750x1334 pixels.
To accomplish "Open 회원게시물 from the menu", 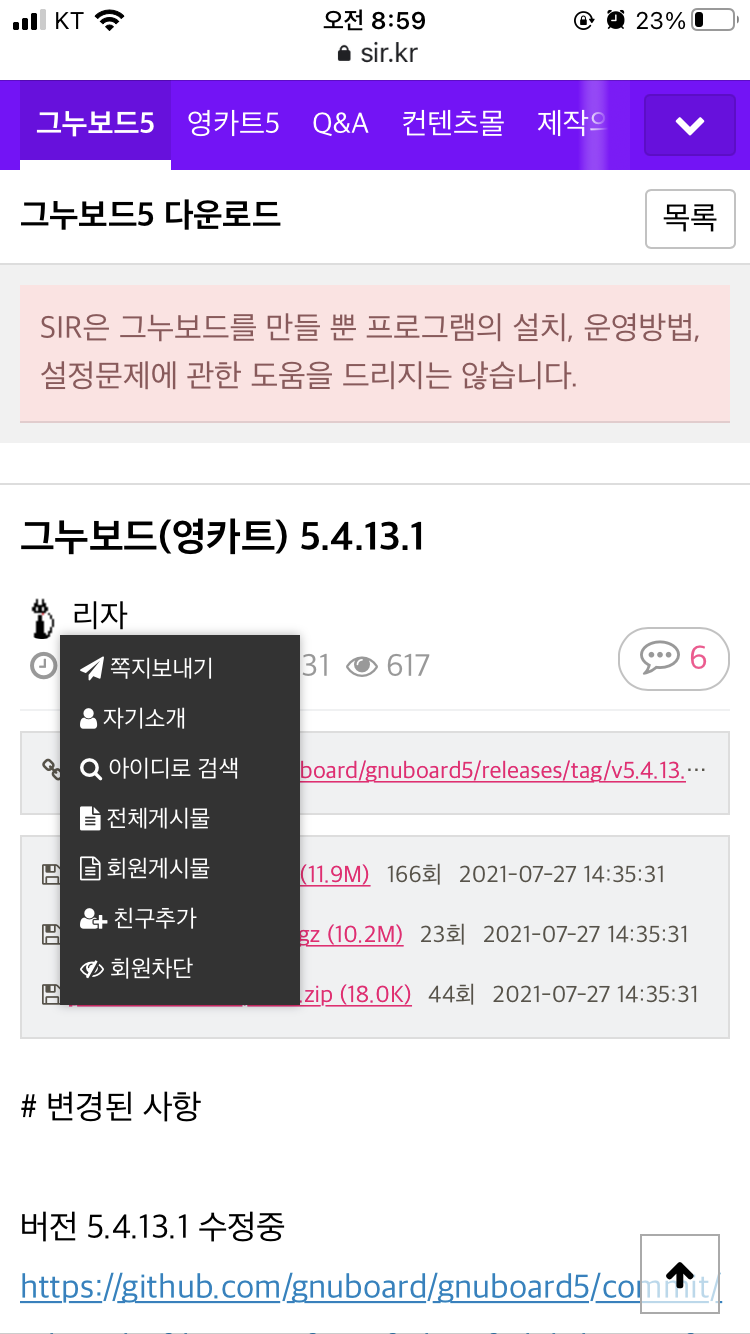I will [157, 868].
